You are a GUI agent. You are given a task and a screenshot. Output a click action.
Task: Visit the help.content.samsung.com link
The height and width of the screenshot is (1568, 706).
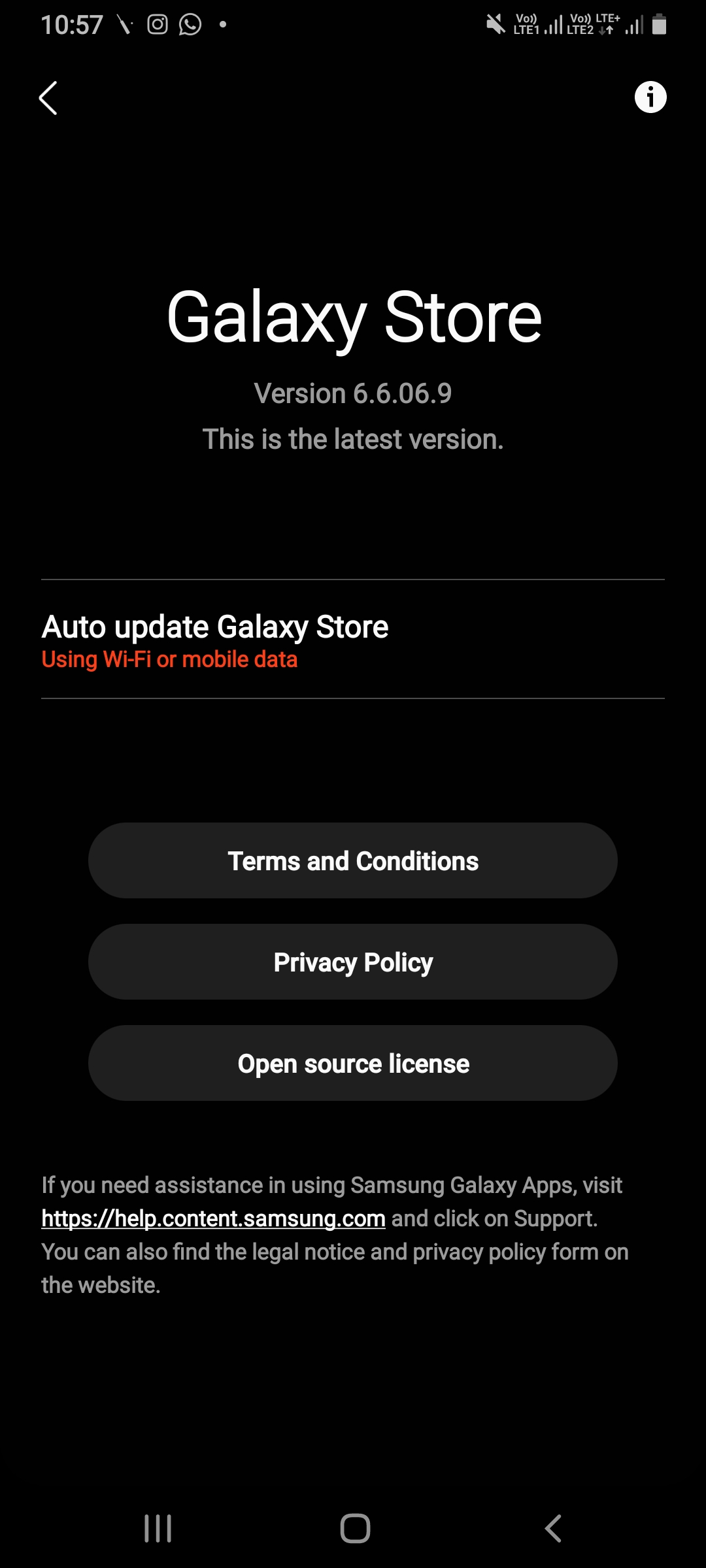coord(213,1219)
